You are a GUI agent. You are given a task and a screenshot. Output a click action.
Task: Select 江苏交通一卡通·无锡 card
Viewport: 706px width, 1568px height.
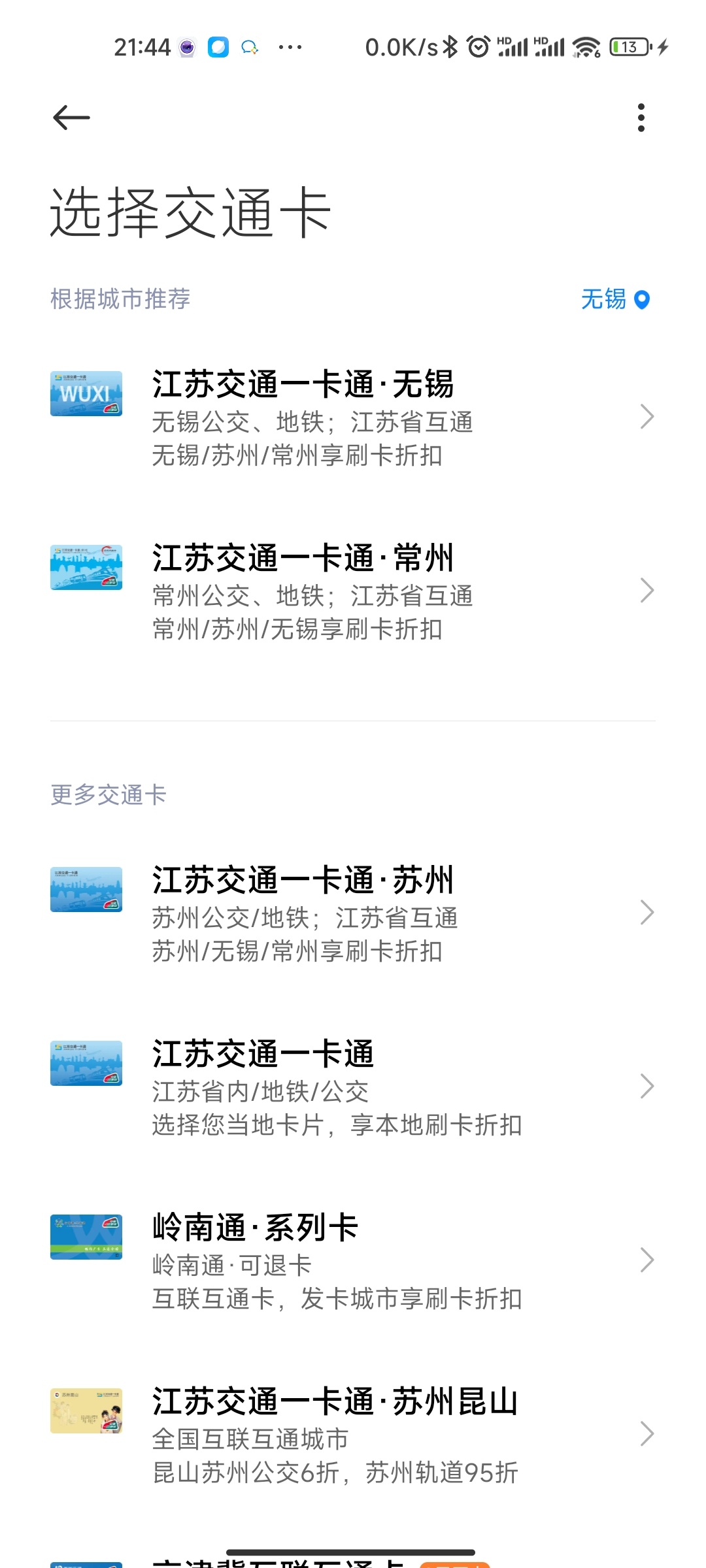[x=353, y=417]
